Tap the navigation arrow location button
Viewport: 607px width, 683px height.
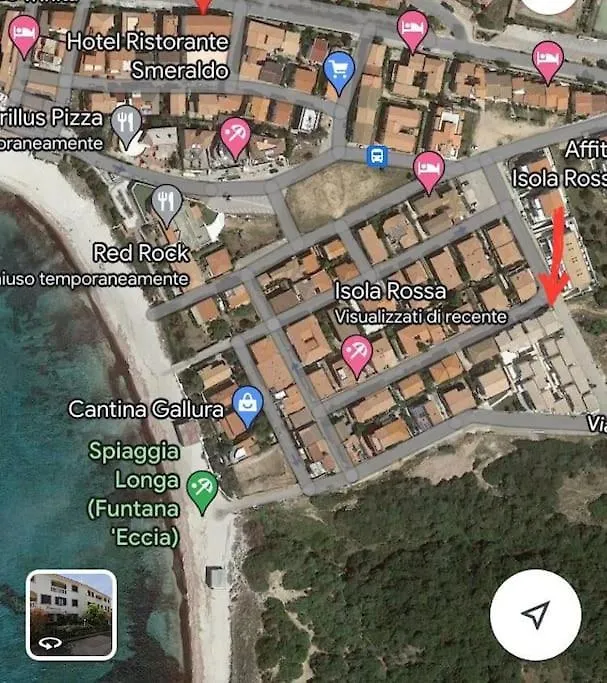tap(536, 615)
